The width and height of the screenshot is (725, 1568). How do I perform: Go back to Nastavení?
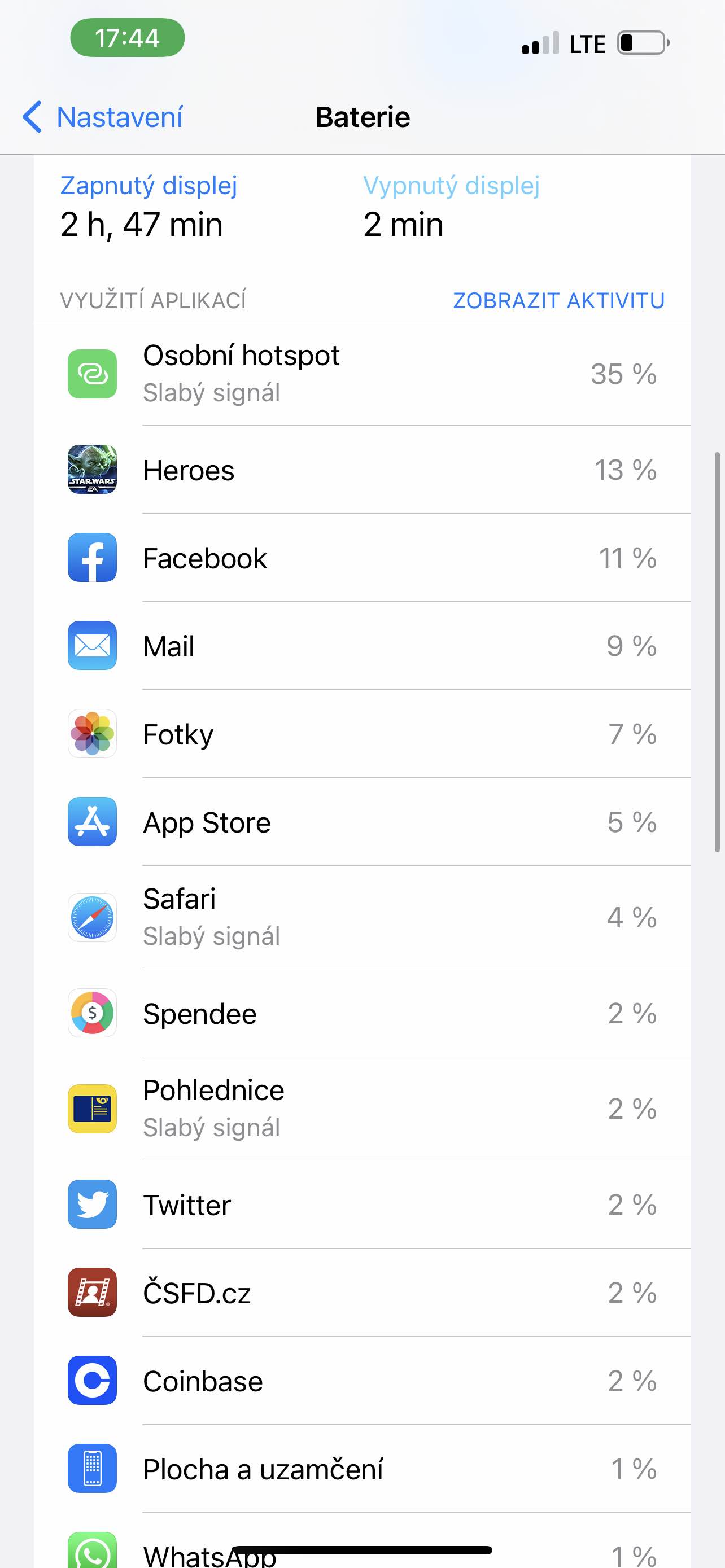[x=103, y=117]
